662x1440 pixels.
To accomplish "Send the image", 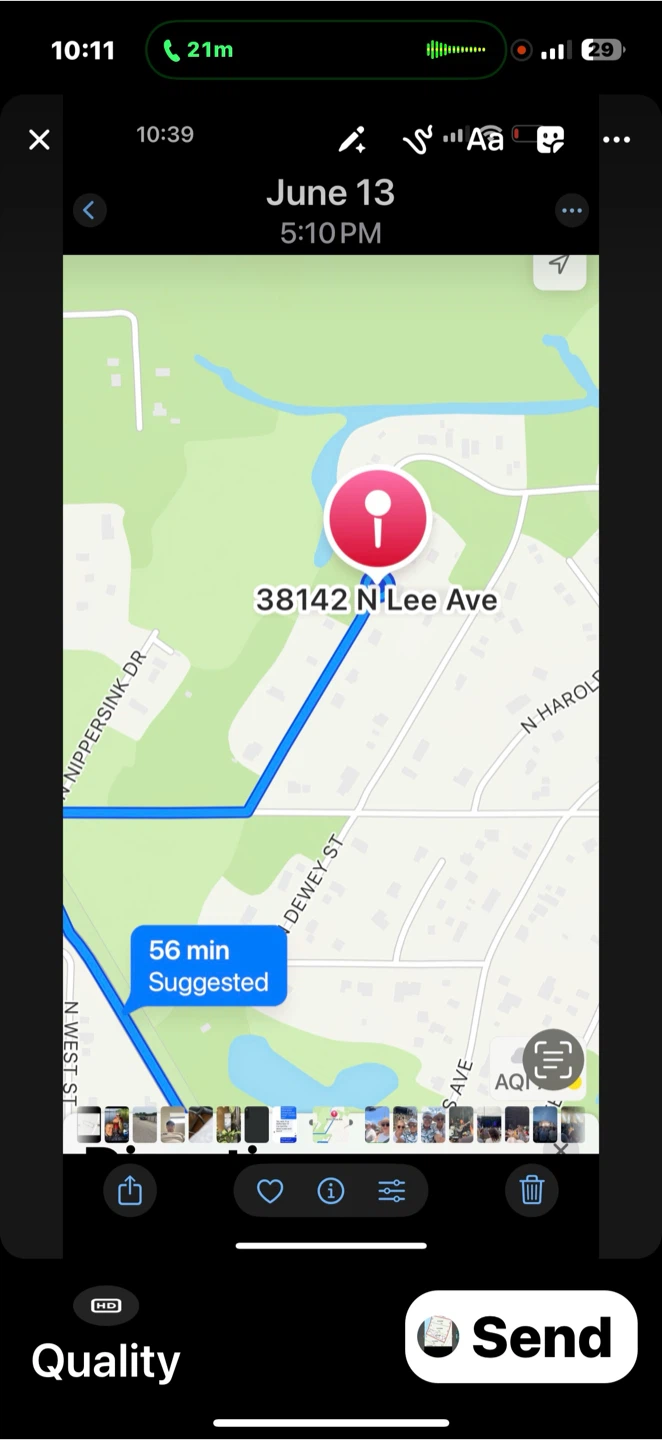I will click(x=521, y=1337).
